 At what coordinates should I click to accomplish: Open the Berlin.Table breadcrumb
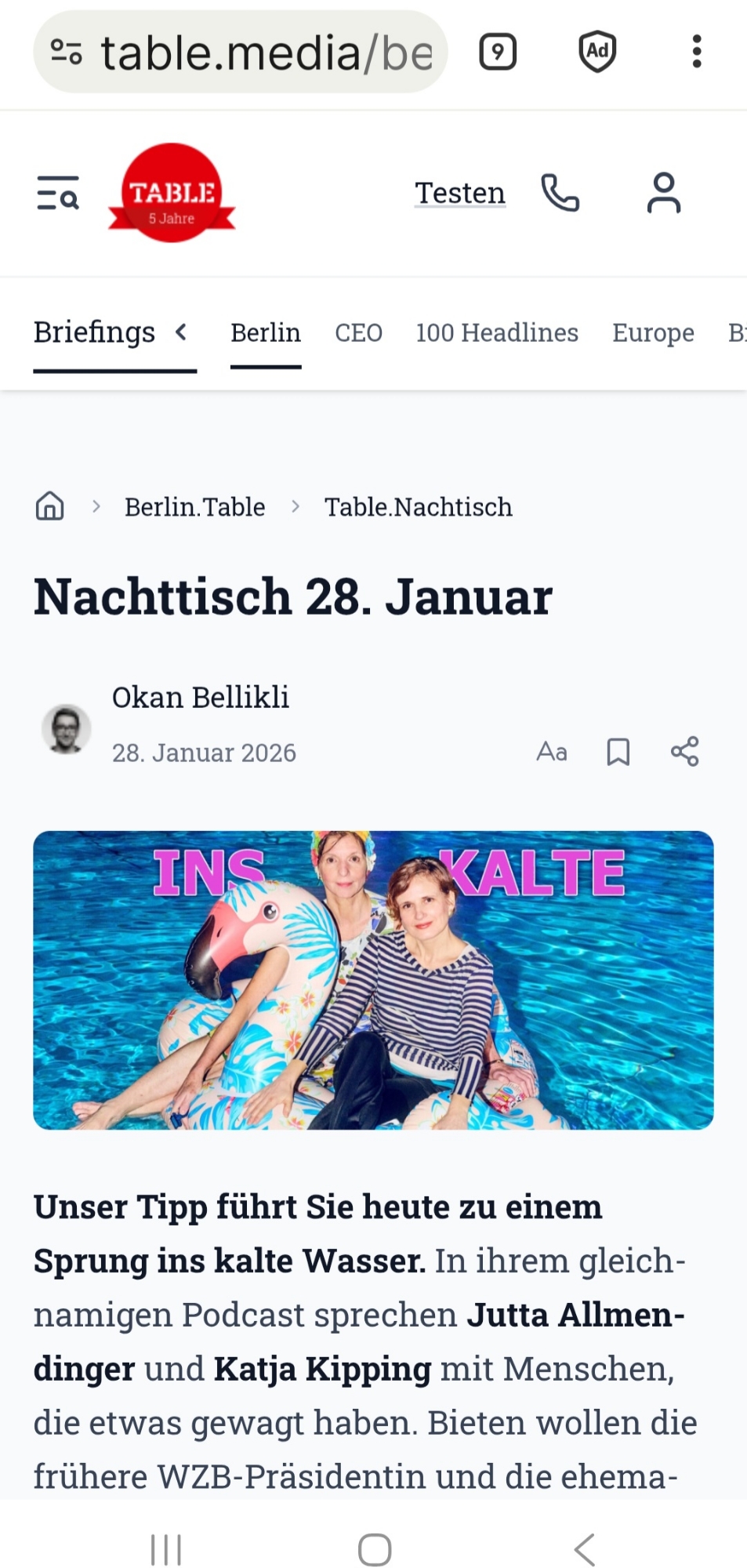coord(194,507)
